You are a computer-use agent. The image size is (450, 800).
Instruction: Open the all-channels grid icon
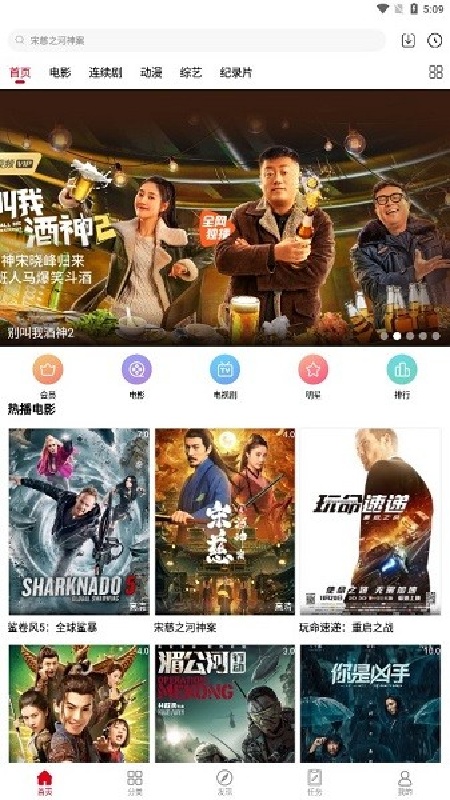click(436, 72)
